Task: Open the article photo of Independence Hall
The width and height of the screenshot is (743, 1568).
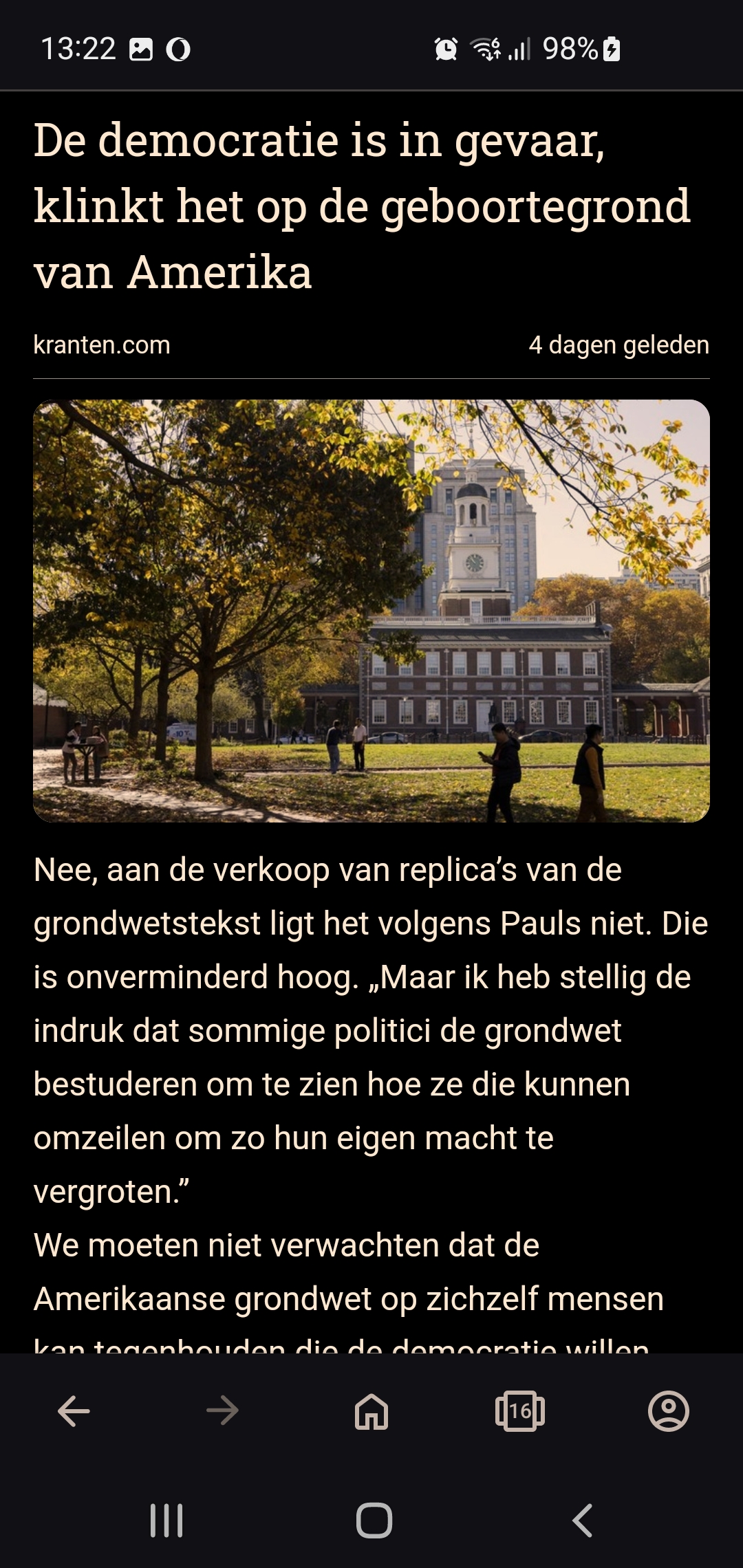Action: pos(371,611)
